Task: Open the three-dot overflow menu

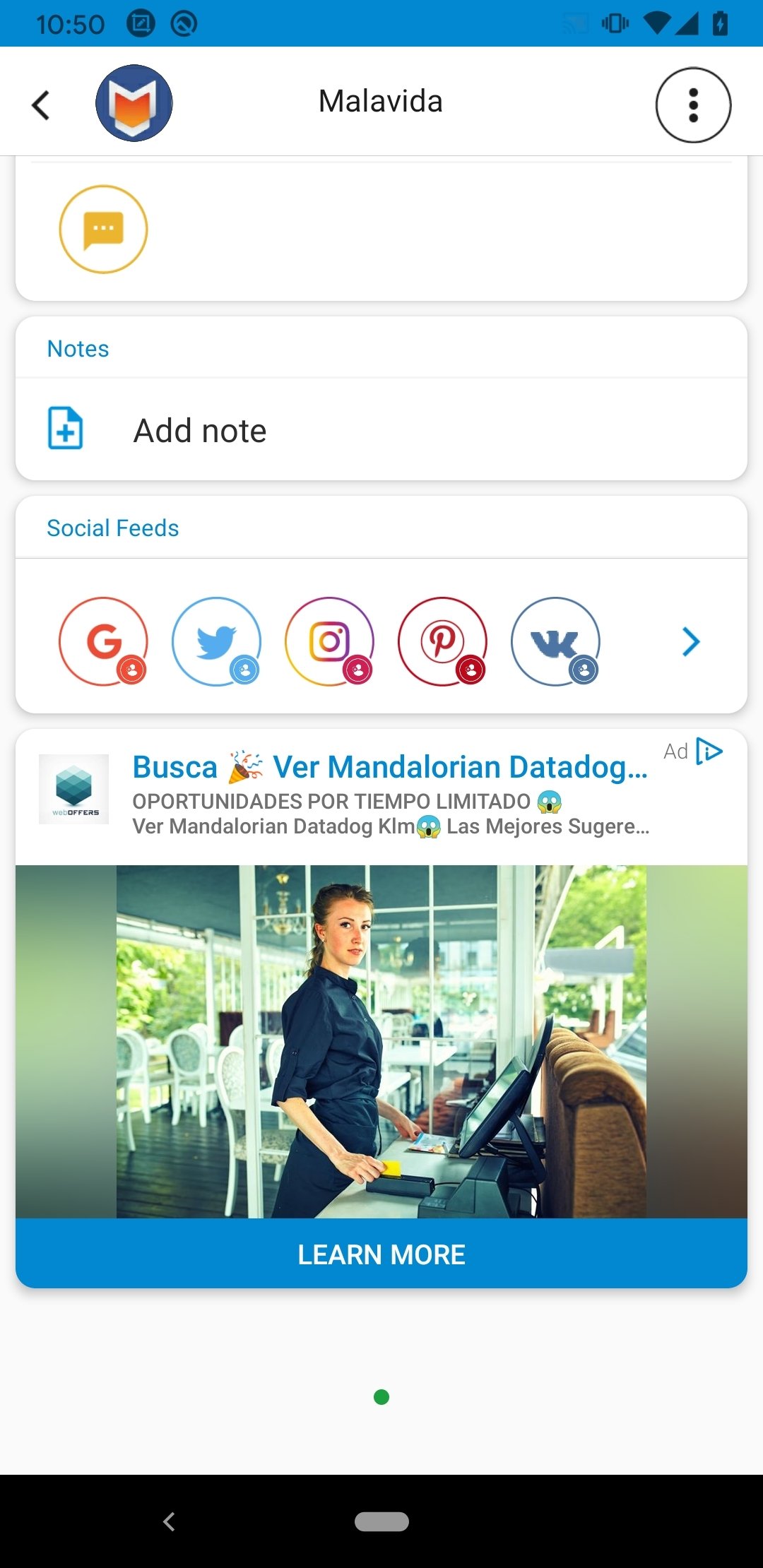Action: (x=693, y=105)
